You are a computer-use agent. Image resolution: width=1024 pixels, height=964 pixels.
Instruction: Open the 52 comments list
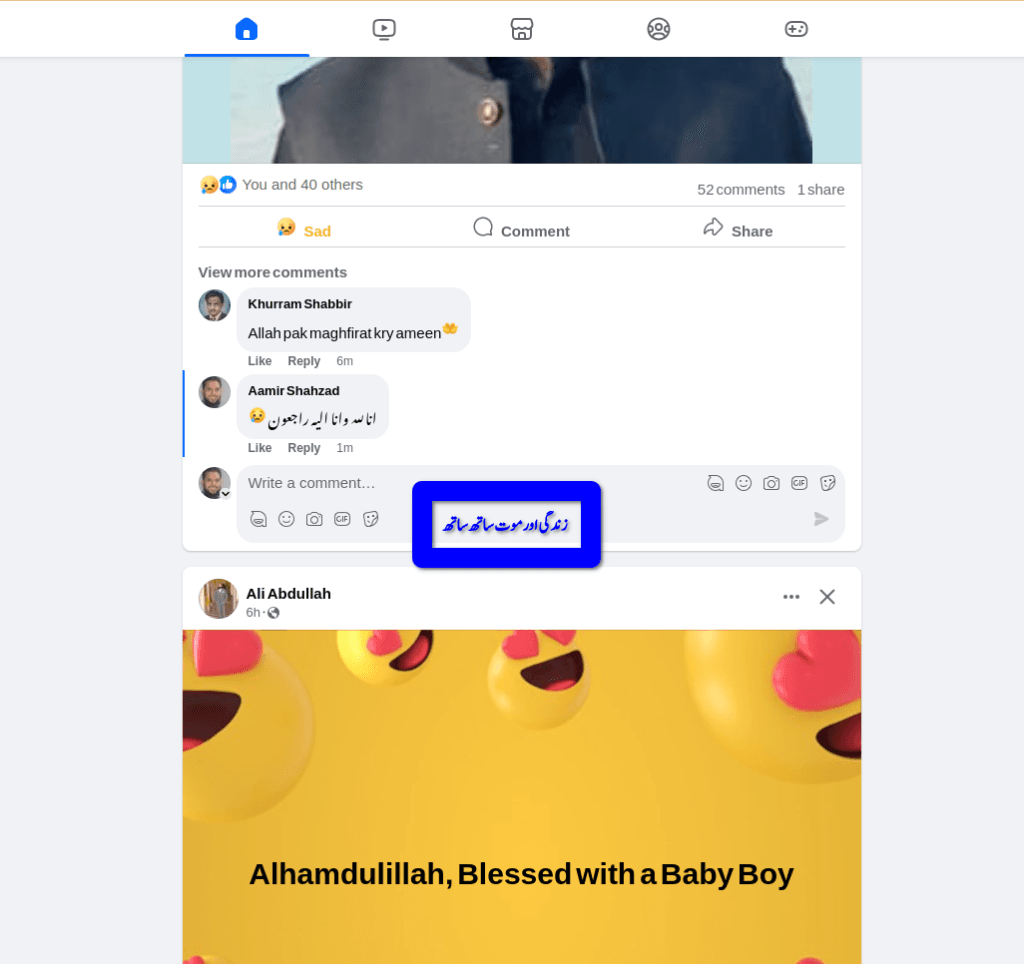740,190
